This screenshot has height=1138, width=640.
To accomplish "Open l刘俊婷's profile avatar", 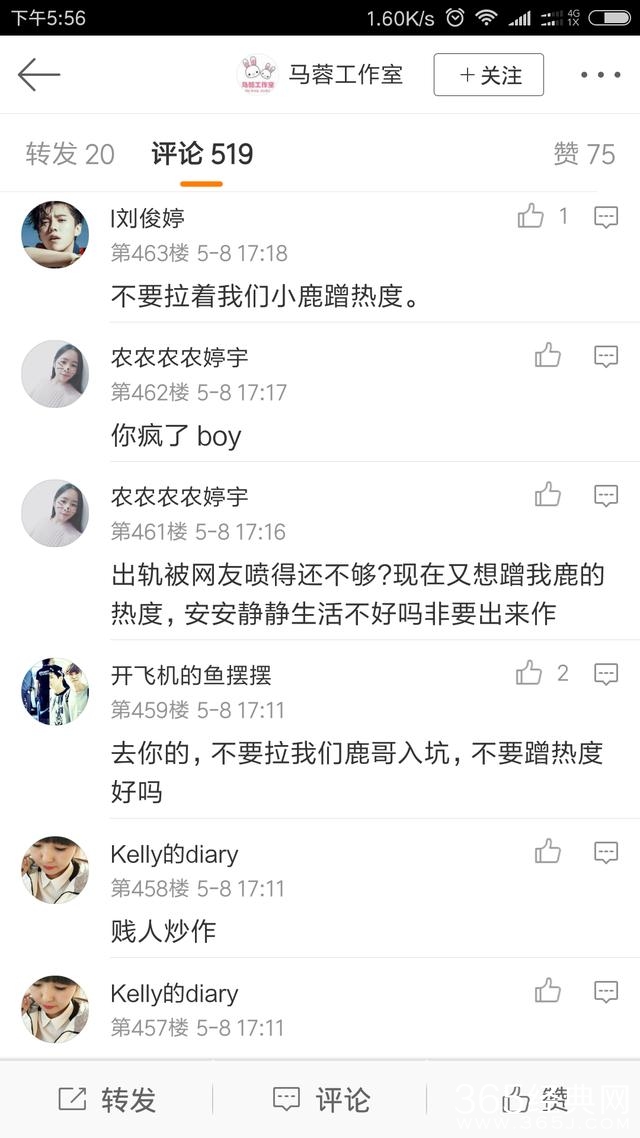I will [55, 233].
